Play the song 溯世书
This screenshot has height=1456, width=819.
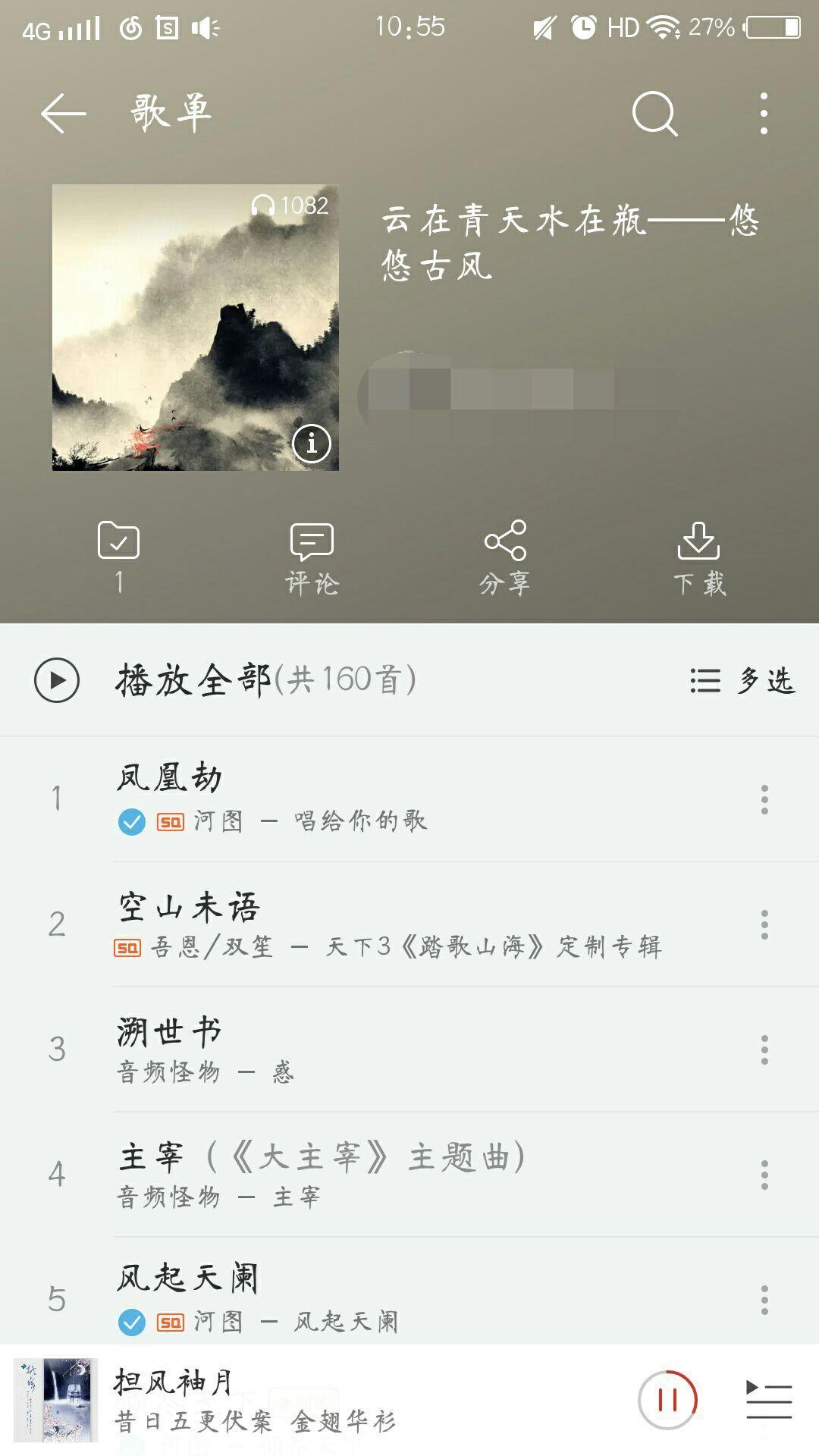tap(379, 1049)
